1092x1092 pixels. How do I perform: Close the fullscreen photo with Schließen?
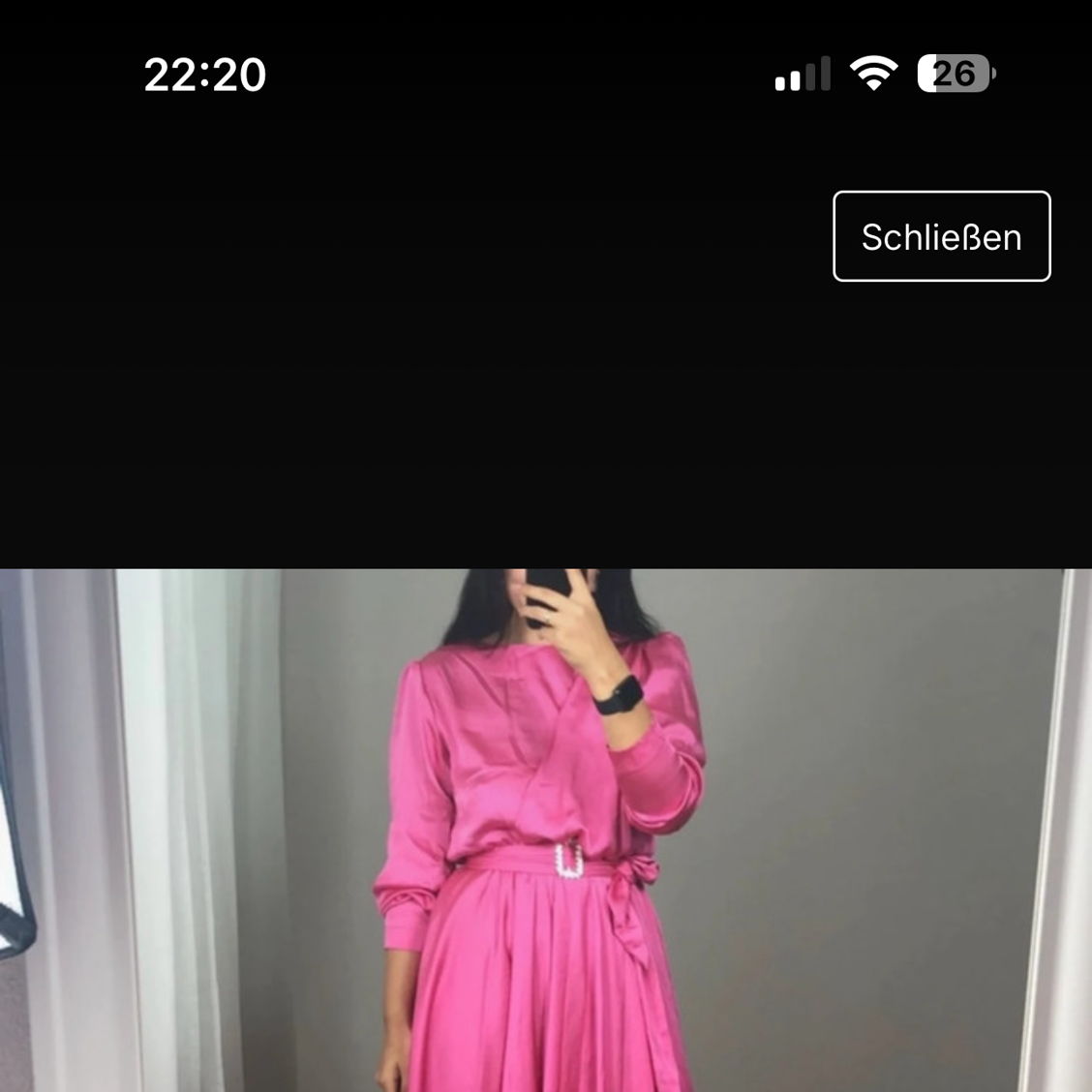pos(941,236)
